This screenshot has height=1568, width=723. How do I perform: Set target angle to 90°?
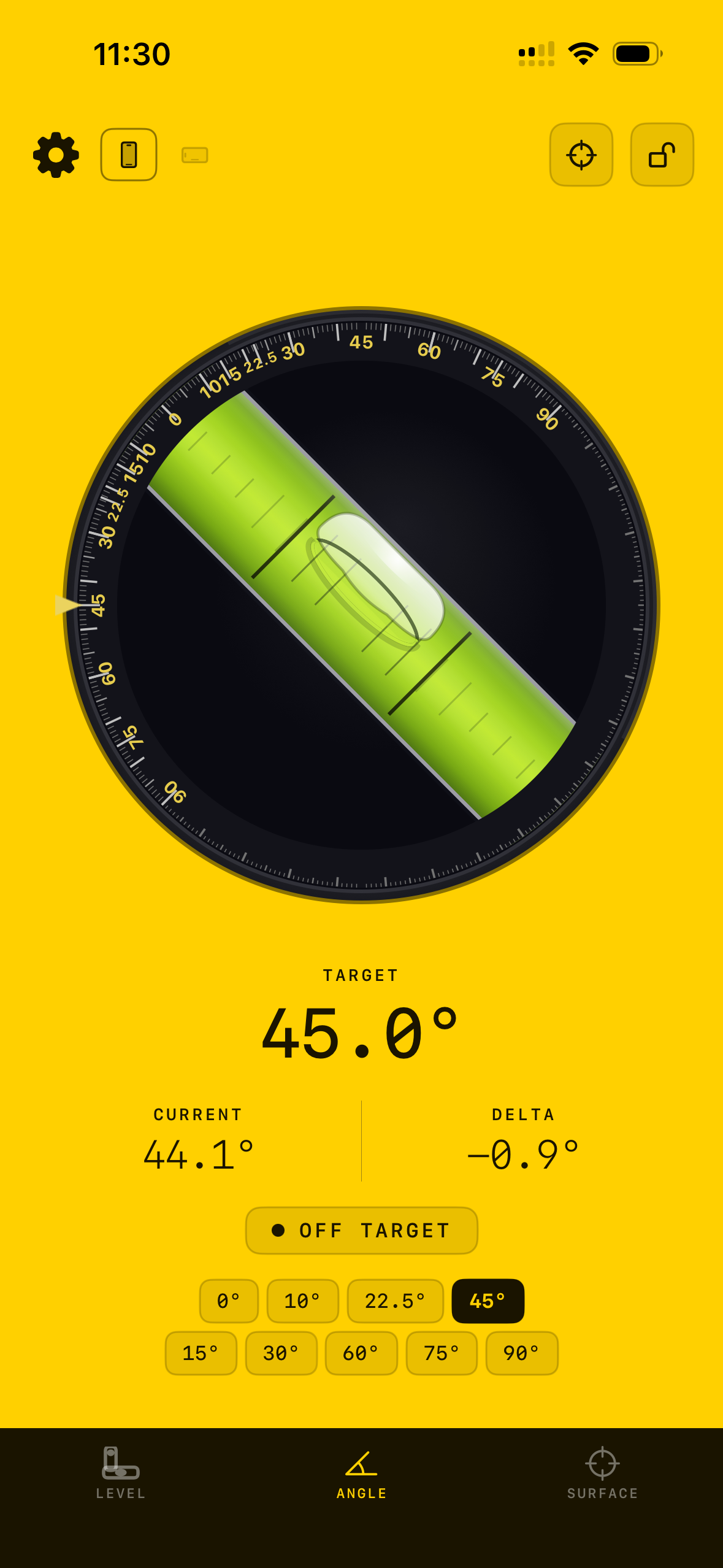tap(521, 1353)
